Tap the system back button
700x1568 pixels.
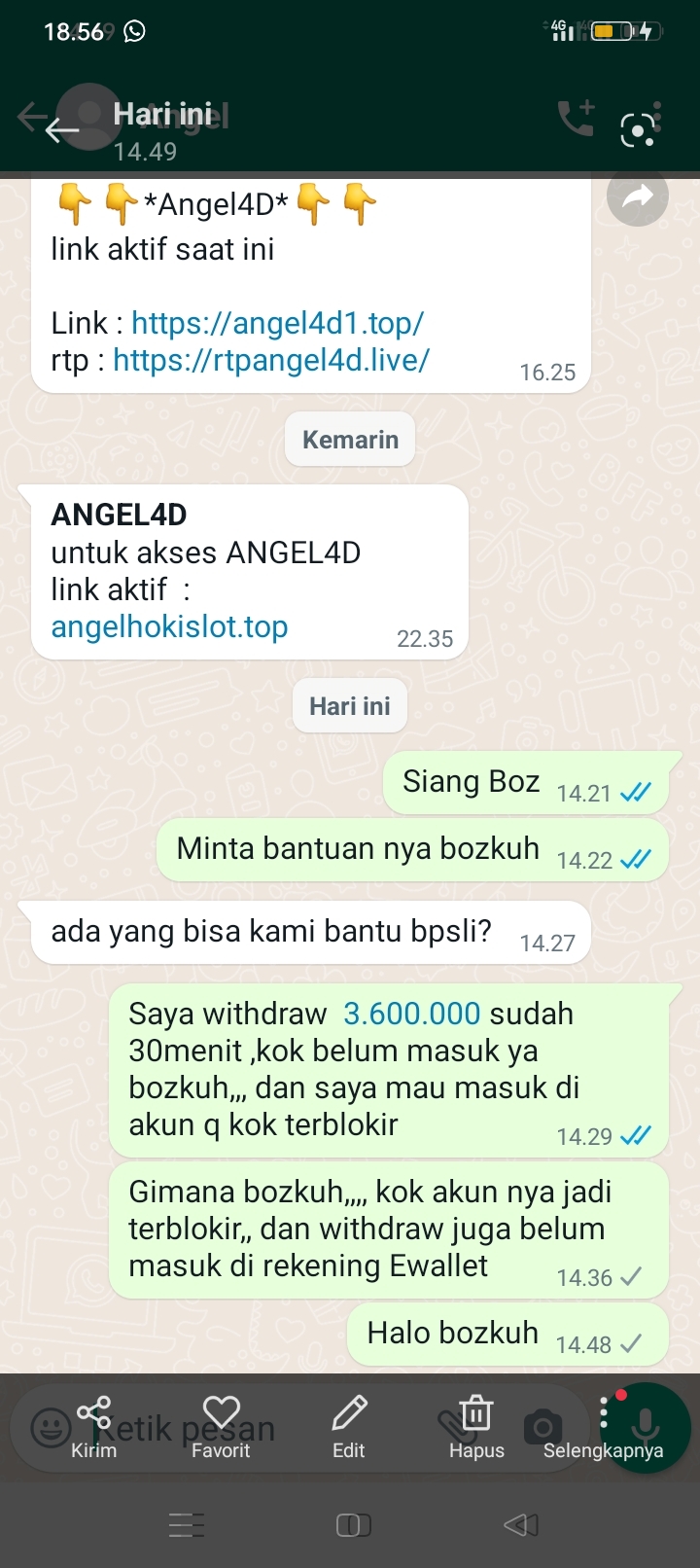click(x=521, y=1524)
